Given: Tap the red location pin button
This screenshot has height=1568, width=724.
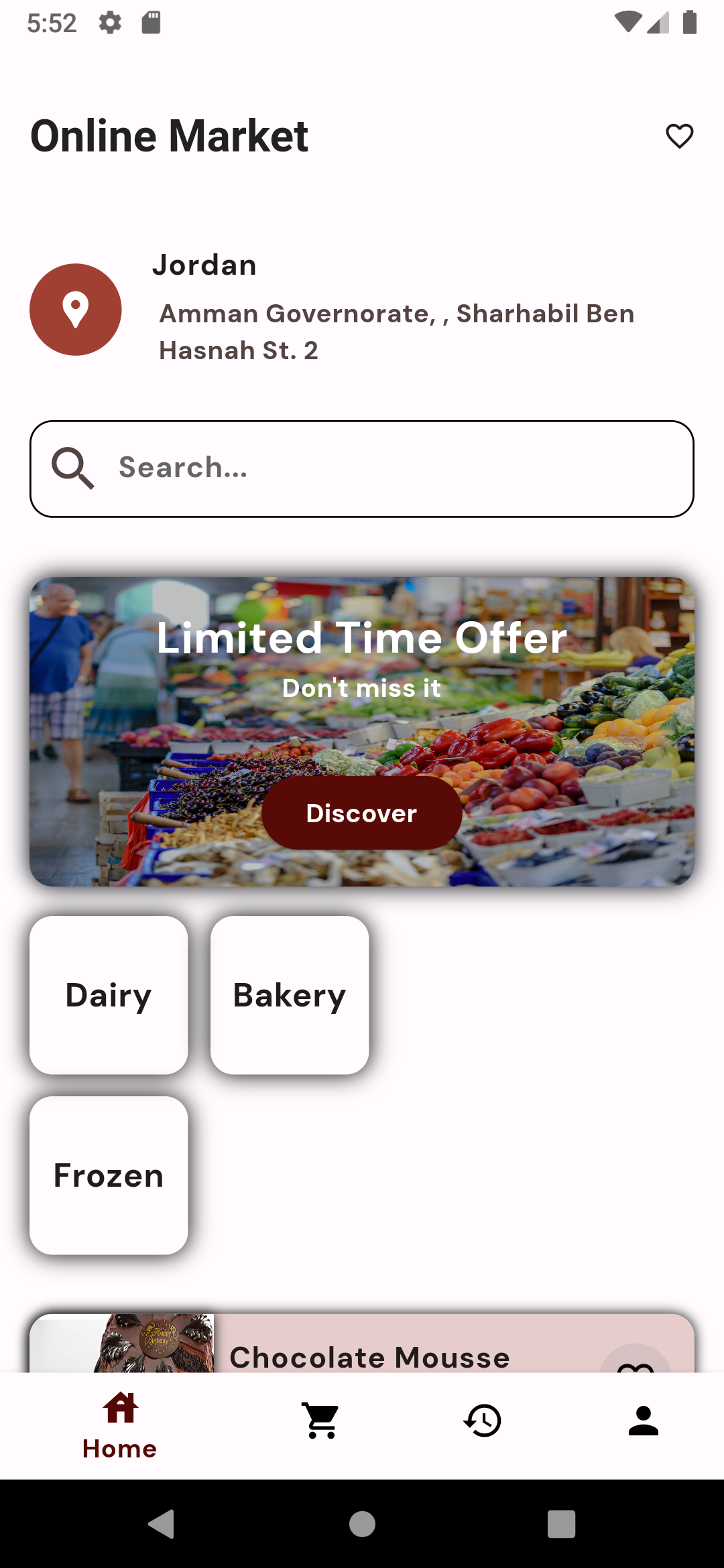Looking at the screenshot, I should tap(76, 310).
